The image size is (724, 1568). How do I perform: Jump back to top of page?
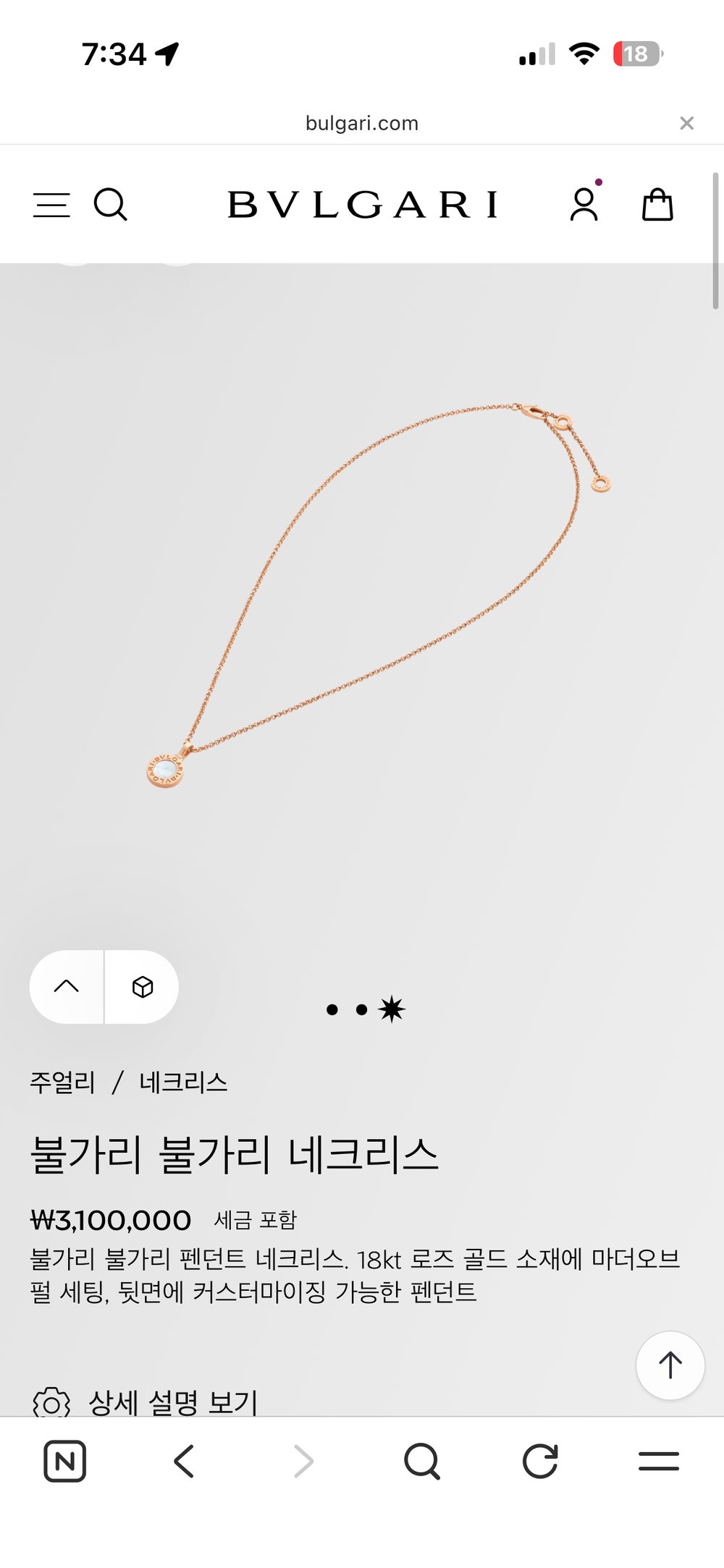670,1365
